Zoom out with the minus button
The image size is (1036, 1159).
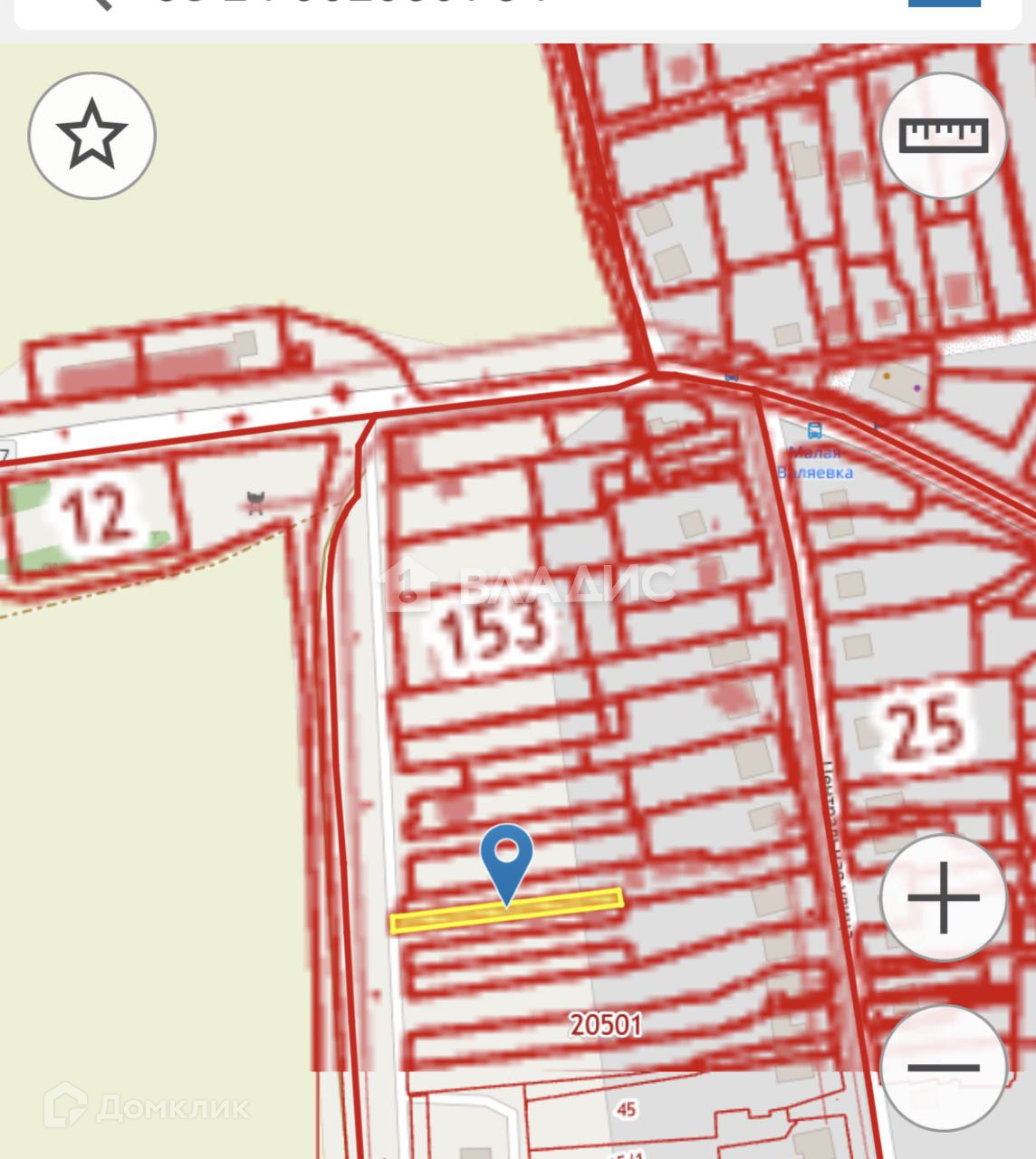tap(944, 1067)
